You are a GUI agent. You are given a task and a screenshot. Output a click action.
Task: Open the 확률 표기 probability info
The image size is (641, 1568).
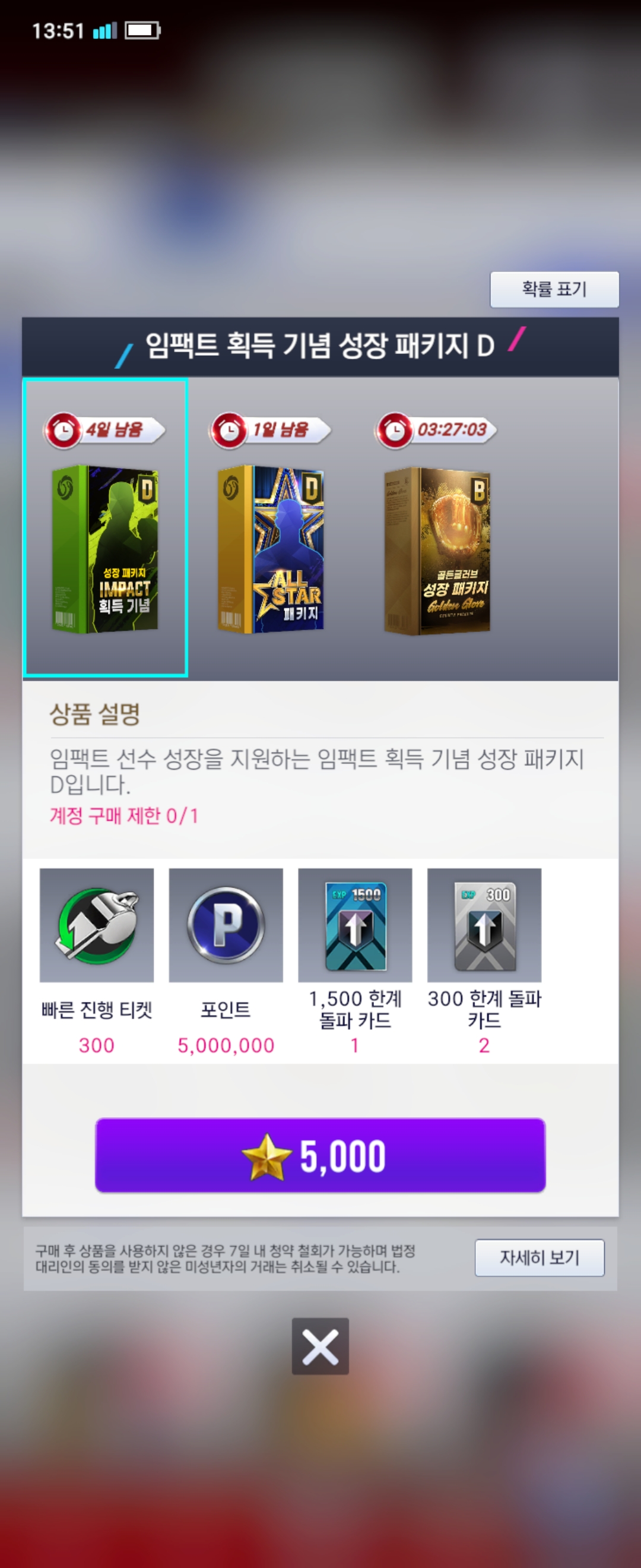[x=554, y=289]
